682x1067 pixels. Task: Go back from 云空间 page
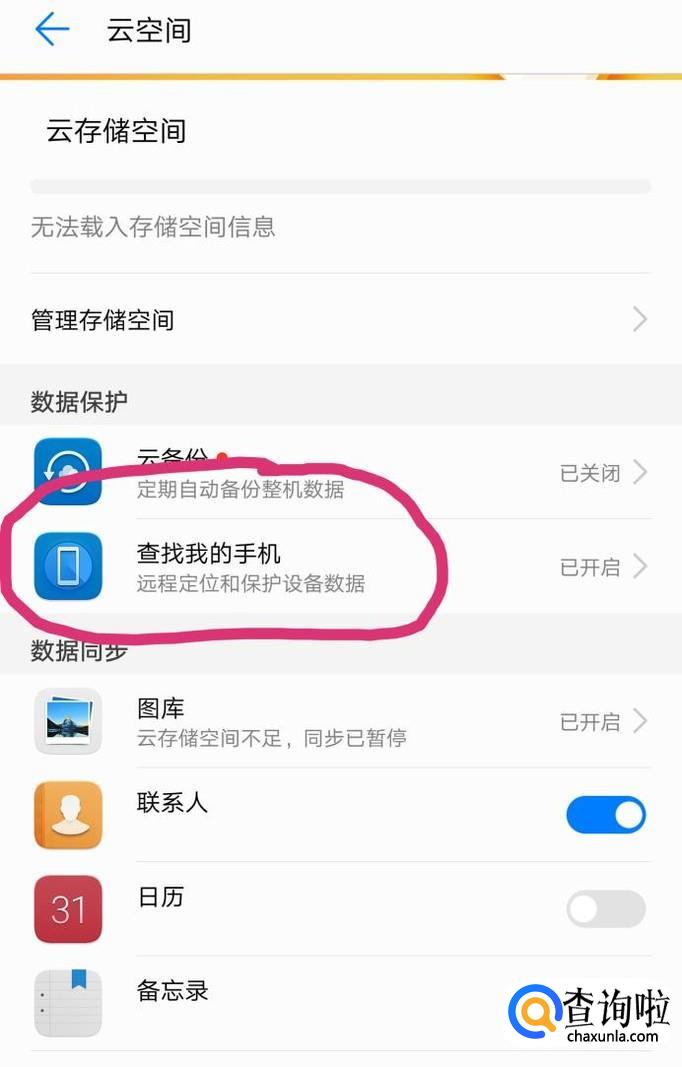(x=52, y=30)
